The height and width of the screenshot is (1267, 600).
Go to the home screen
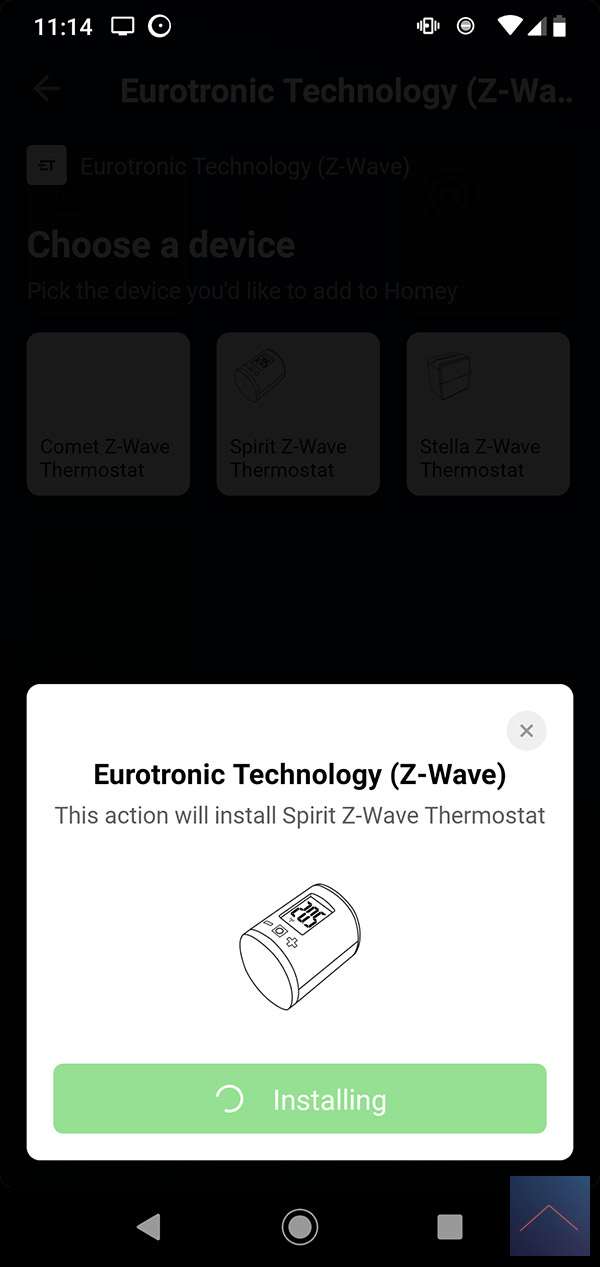click(x=300, y=1226)
